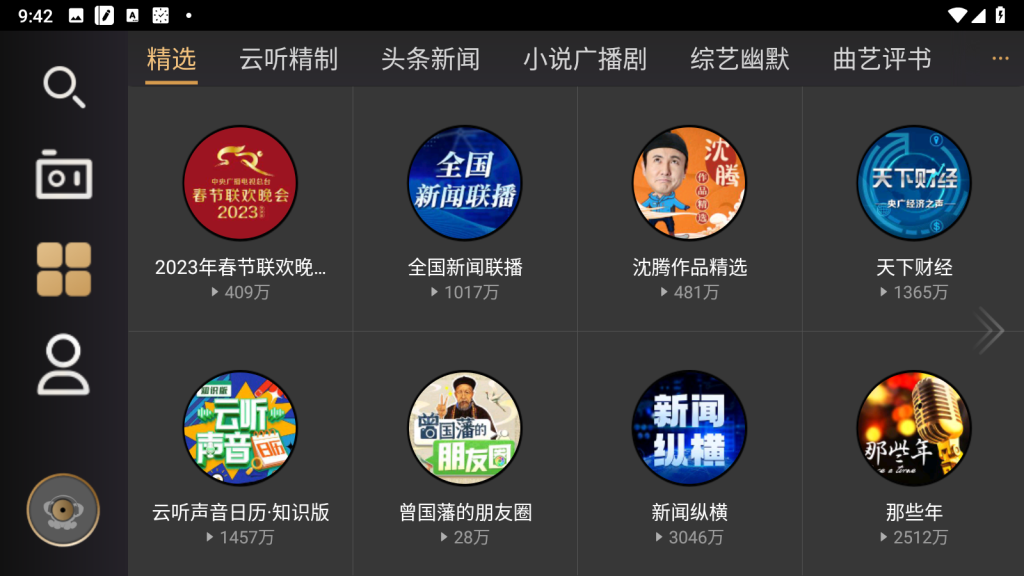This screenshot has width=1024, height=576.
Task: Tap the three-dots more tabs icon
Action: [1000, 59]
